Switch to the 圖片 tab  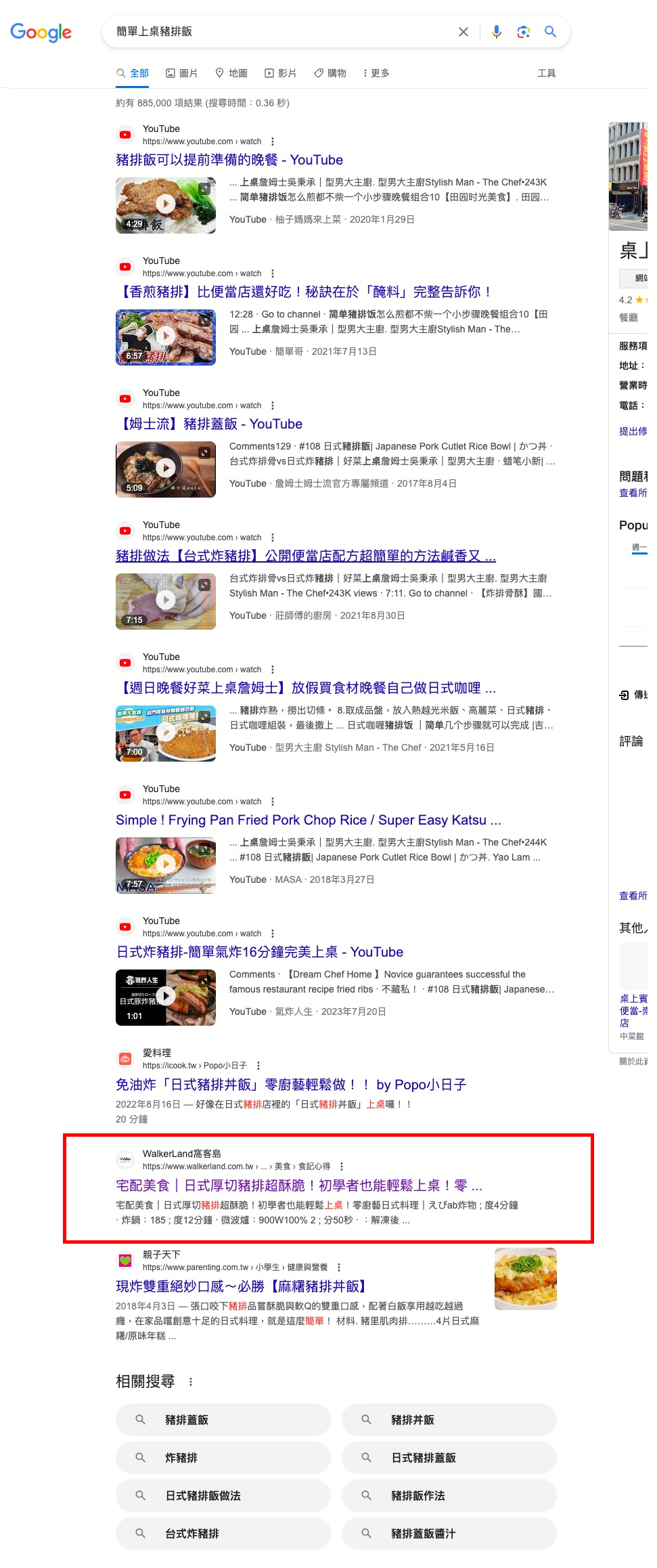tap(182, 73)
